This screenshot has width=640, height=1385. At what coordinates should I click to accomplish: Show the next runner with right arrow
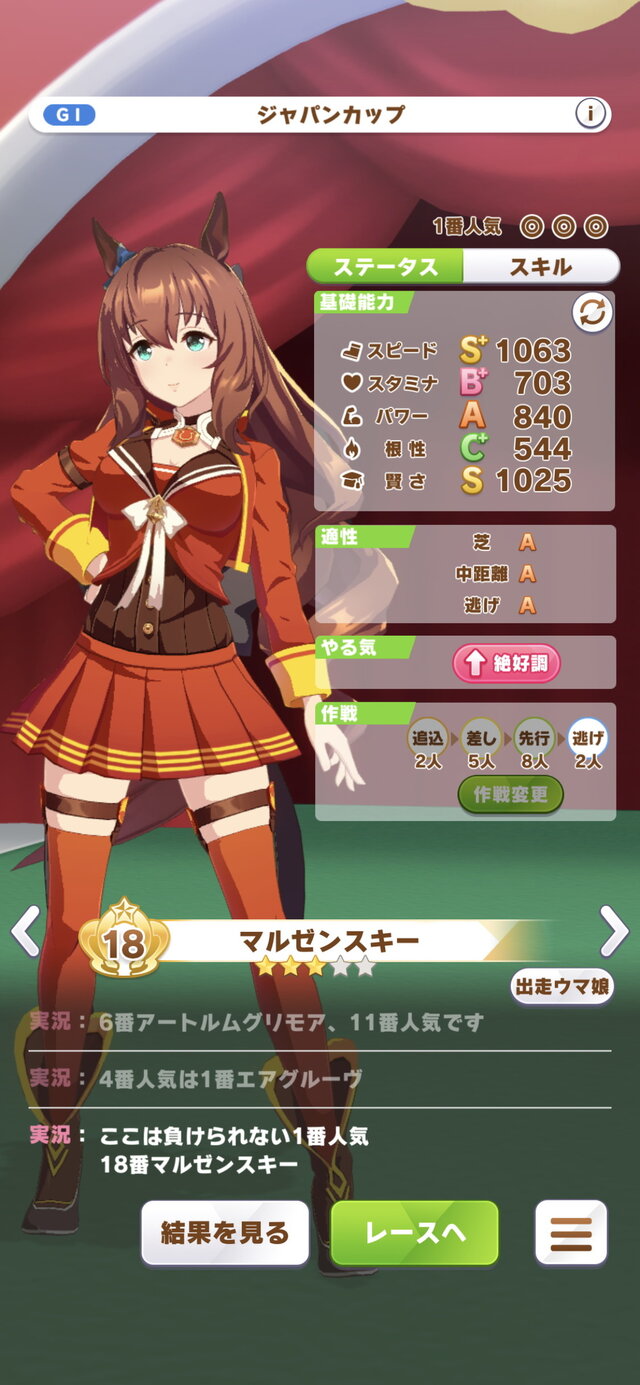pos(613,932)
